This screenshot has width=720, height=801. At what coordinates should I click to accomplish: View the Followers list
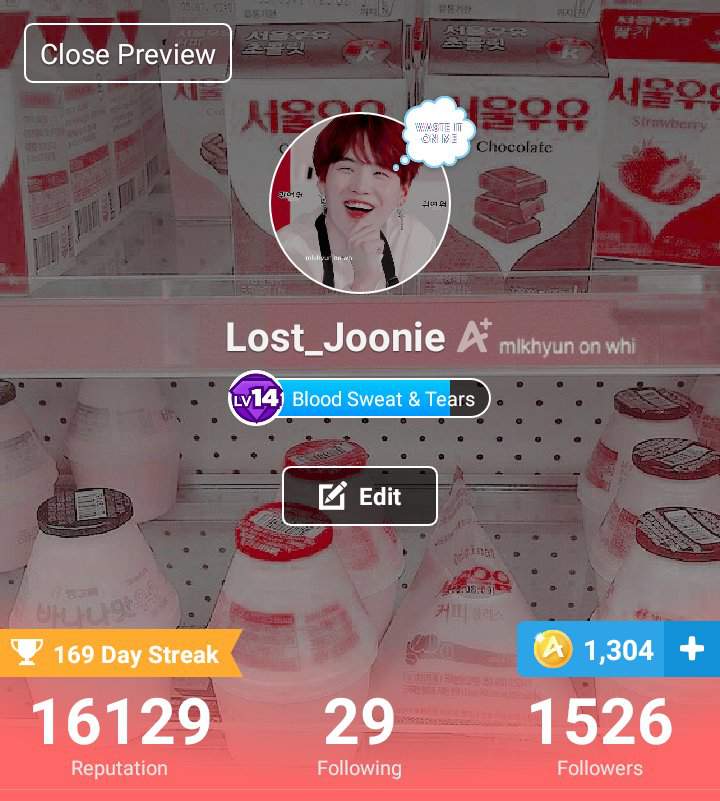600,737
